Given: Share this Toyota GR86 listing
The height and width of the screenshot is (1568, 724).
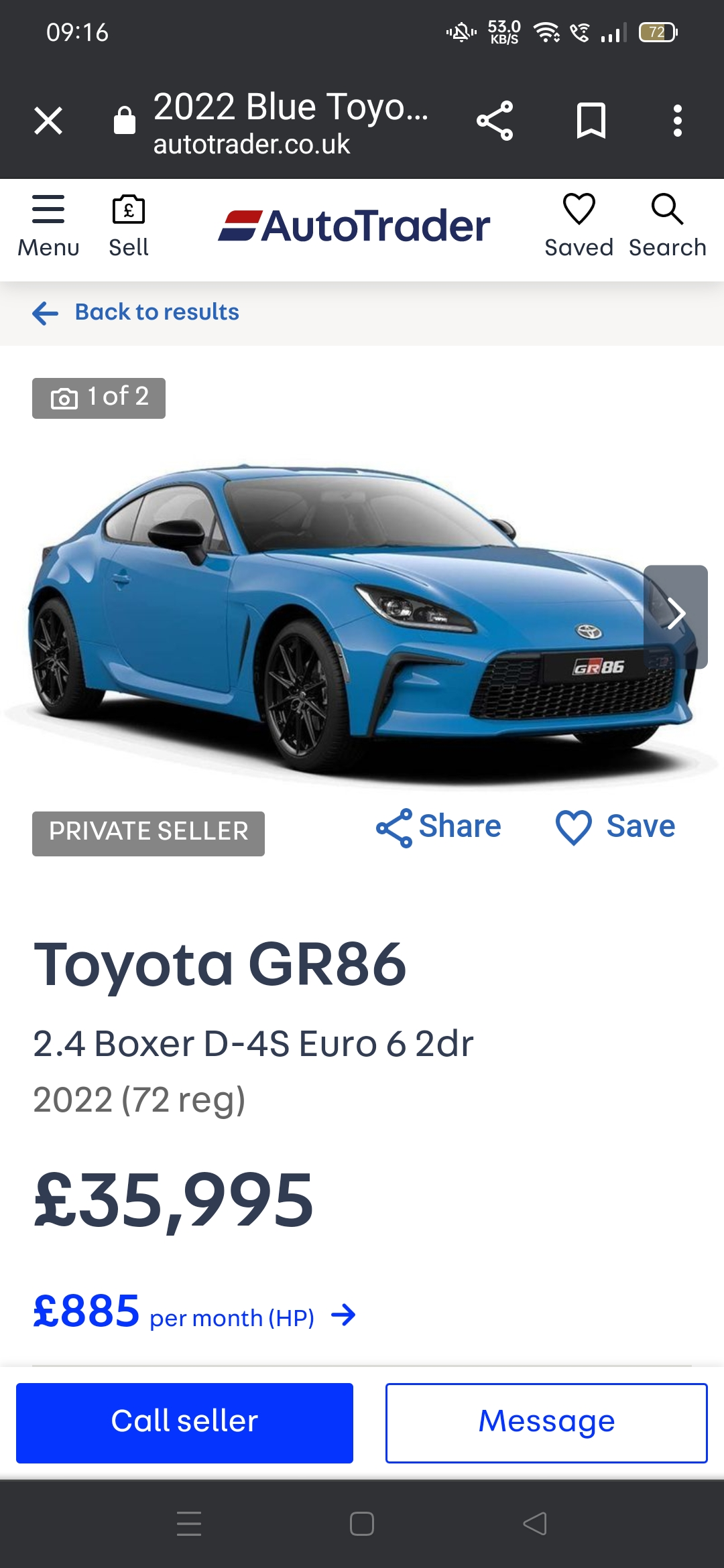Looking at the screenshot, I should pos(439,827).
